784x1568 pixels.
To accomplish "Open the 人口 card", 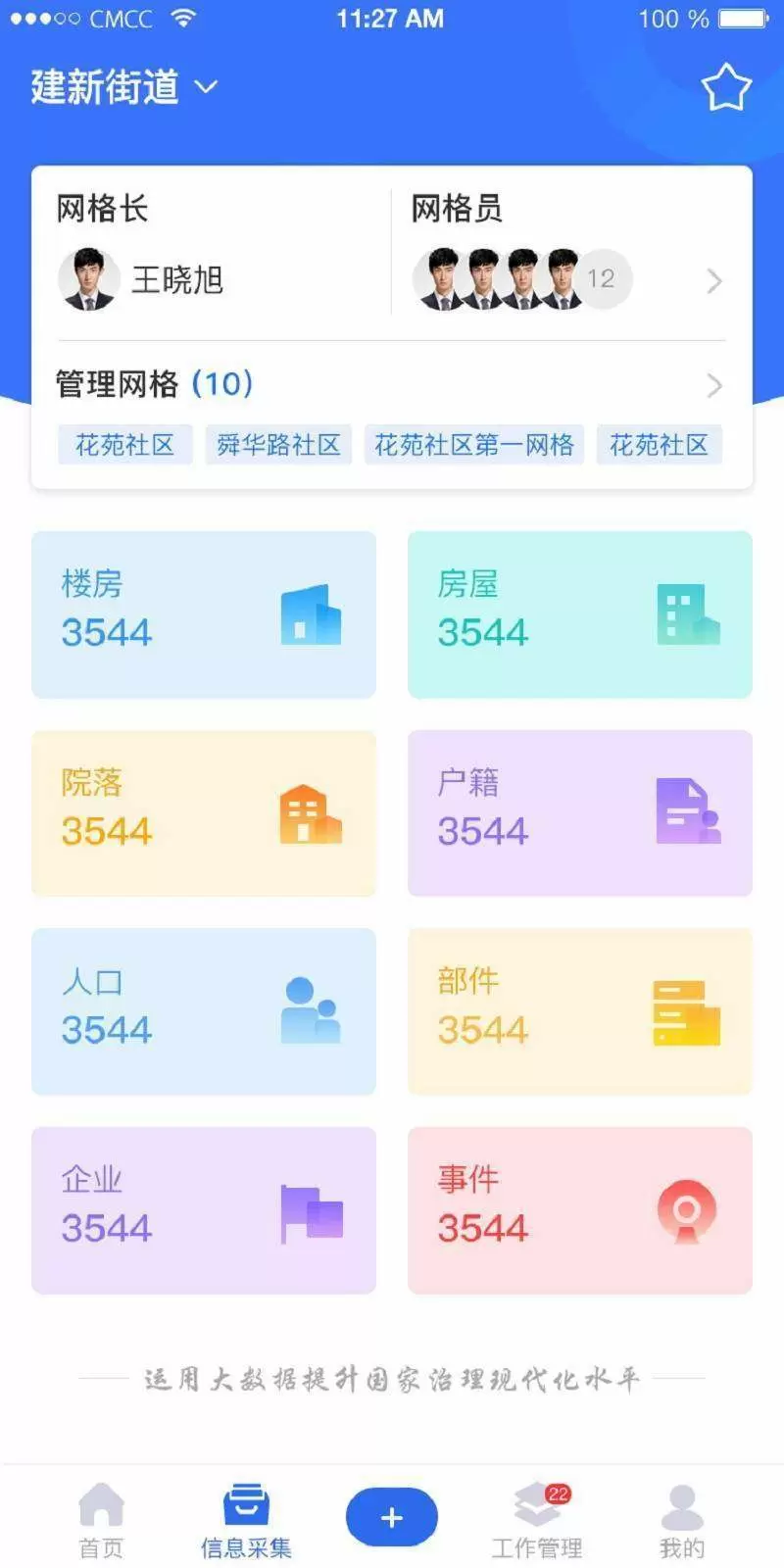I will pyautogui.click(x=204, y=1011).
